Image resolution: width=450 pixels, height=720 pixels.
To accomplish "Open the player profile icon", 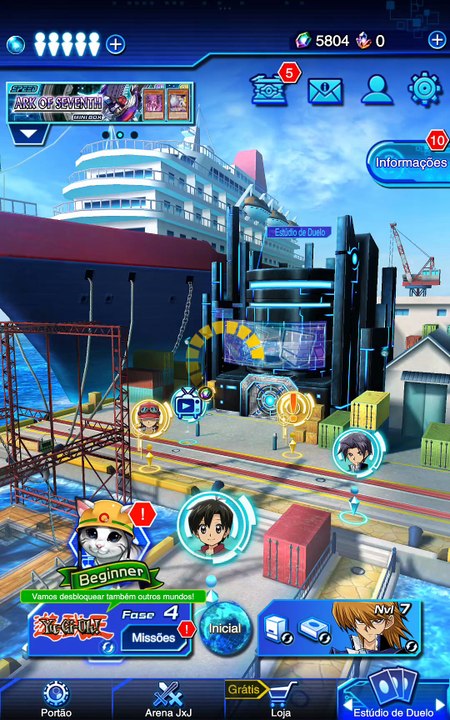I will 377,90.
